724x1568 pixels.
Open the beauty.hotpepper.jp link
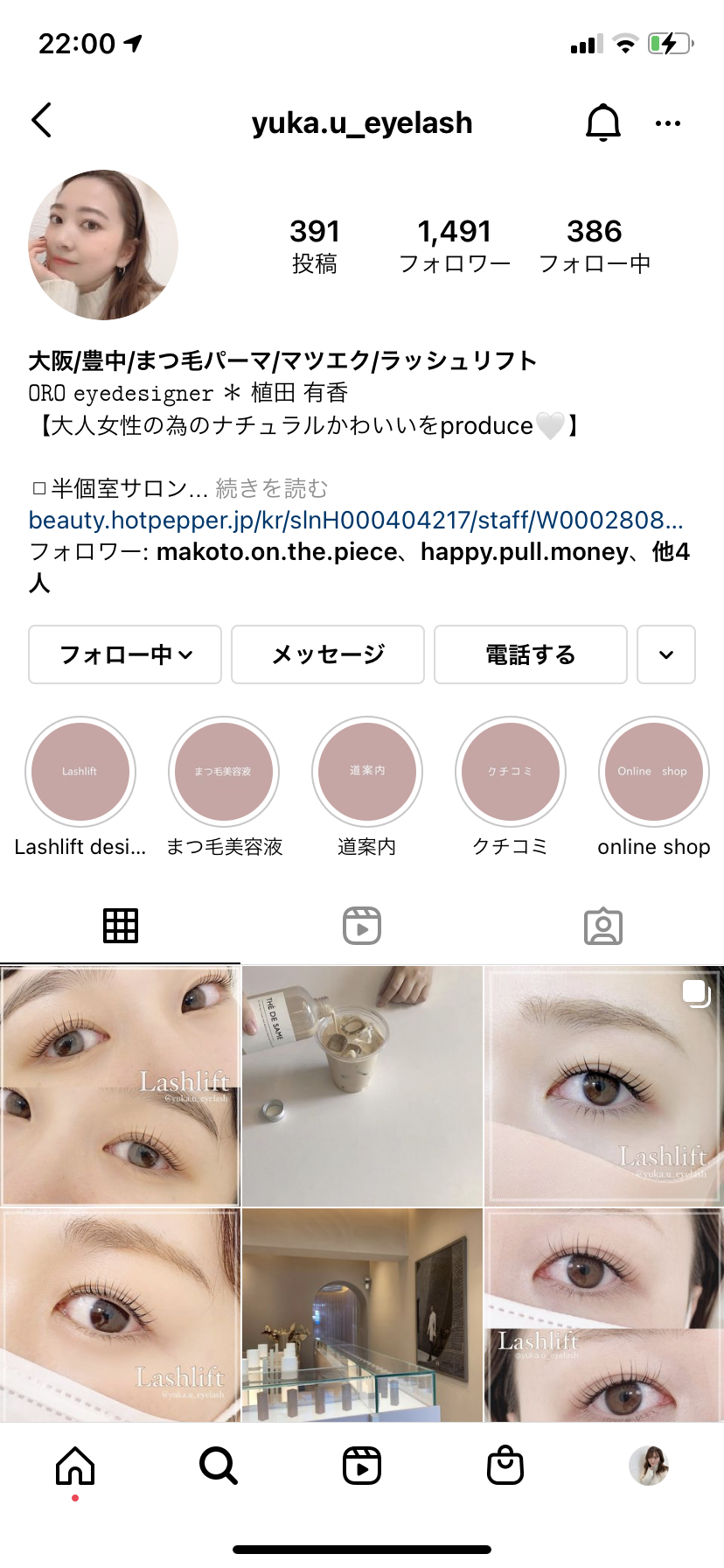point(356,520)
